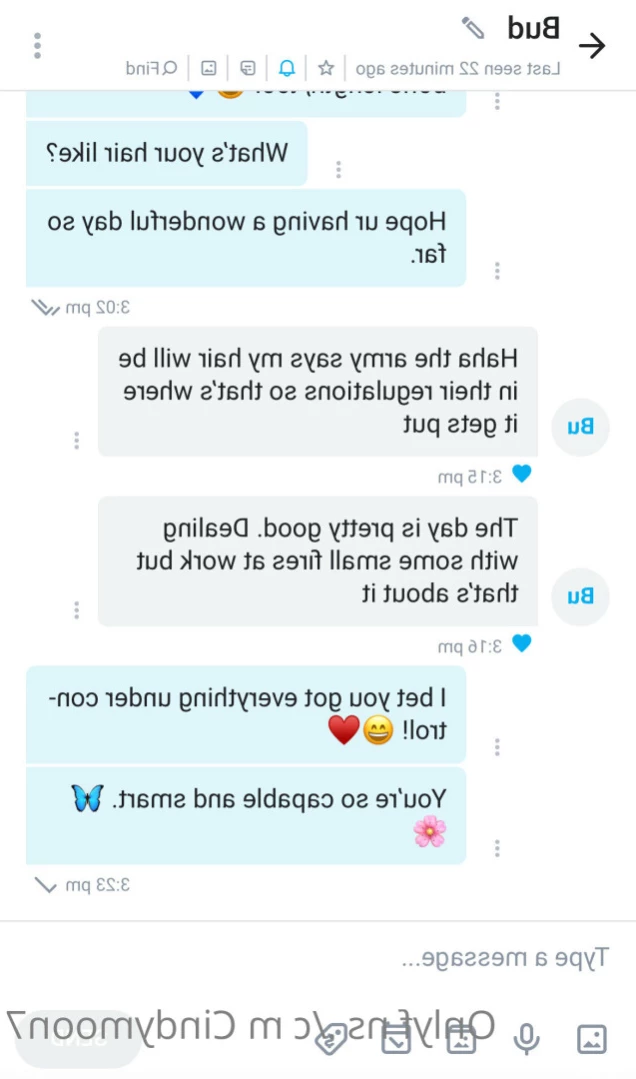This screenshot has height=1079, width=636.
Task: Open Find to search the conversation
Action: tap(152, 68)
